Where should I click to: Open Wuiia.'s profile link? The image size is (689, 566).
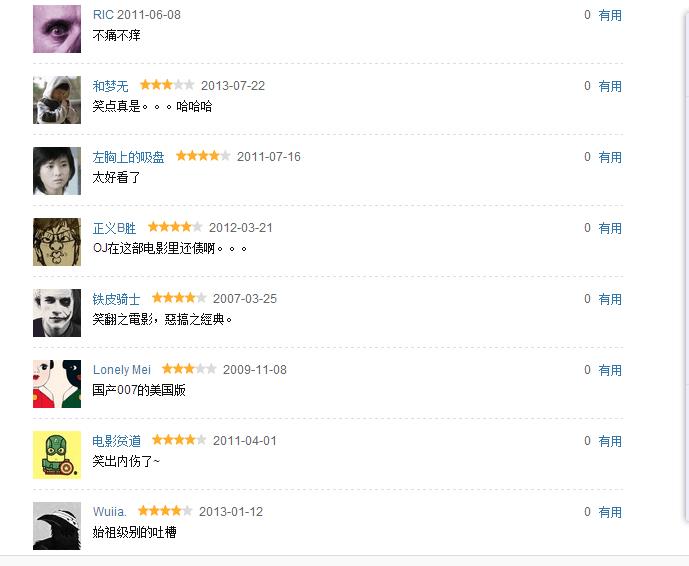click(110, 512)
